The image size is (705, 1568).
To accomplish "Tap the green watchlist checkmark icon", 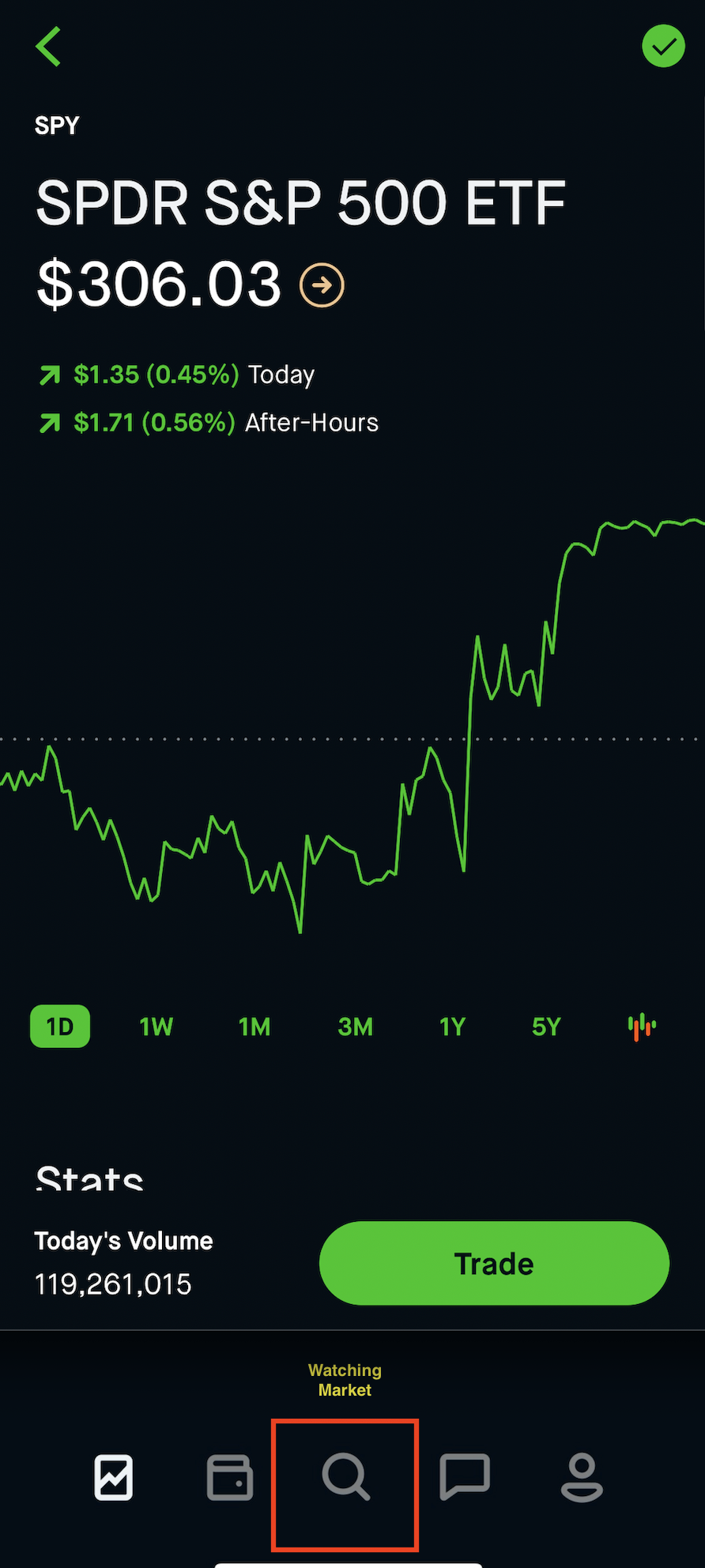I will tap(663, 47).
